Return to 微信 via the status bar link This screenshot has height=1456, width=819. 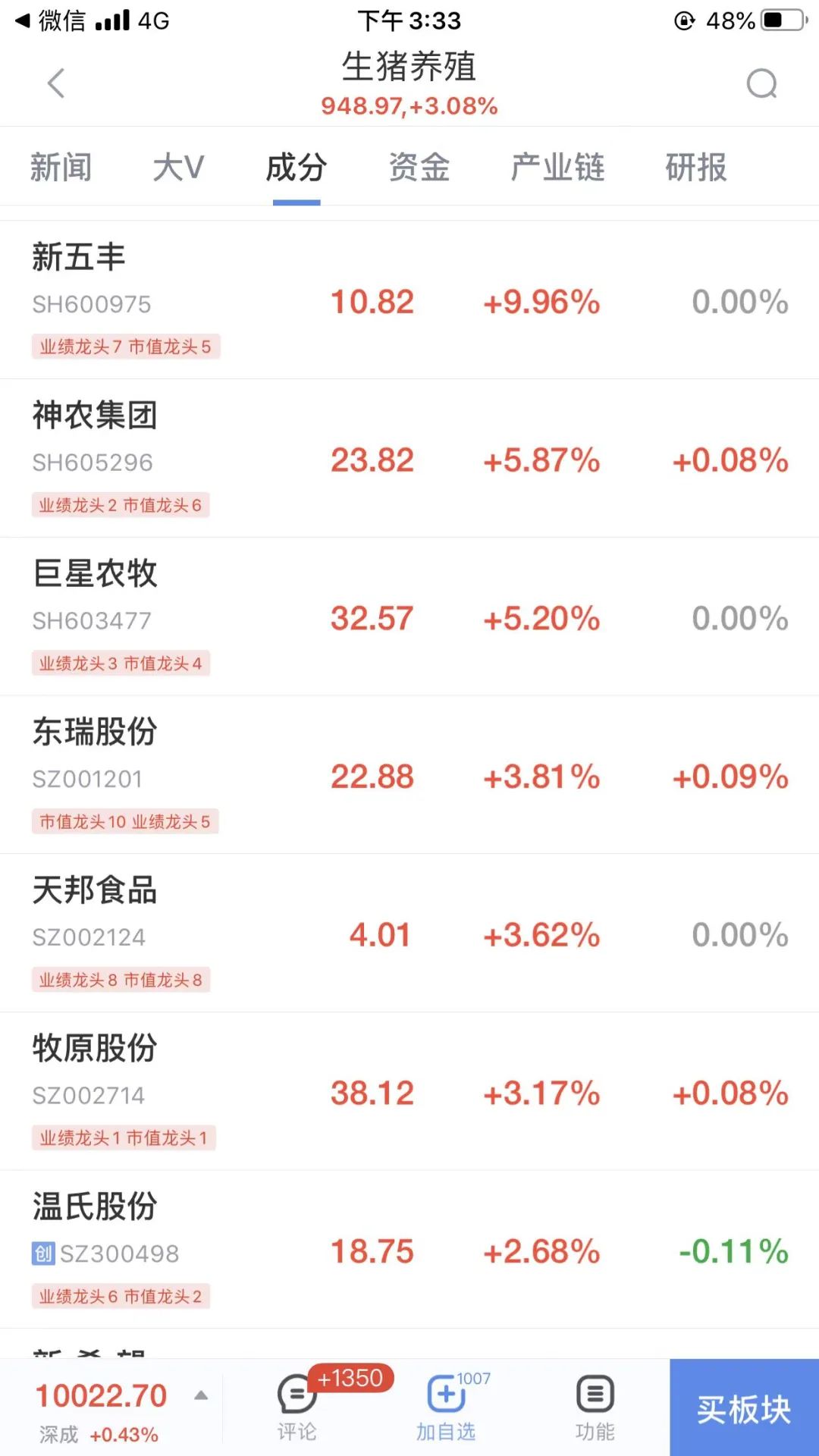[50, 20]
